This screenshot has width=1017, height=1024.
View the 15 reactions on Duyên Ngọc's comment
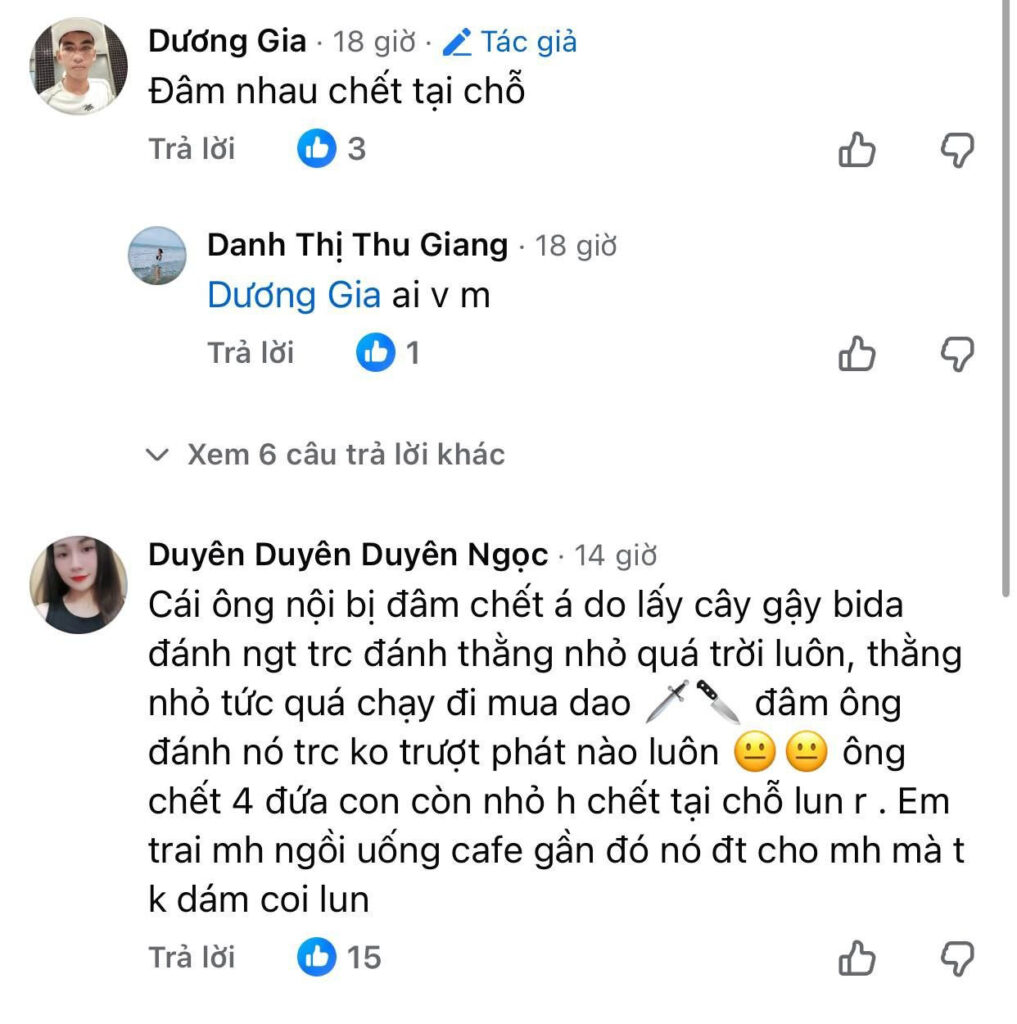pyautogui.click(x=339, y=957)
